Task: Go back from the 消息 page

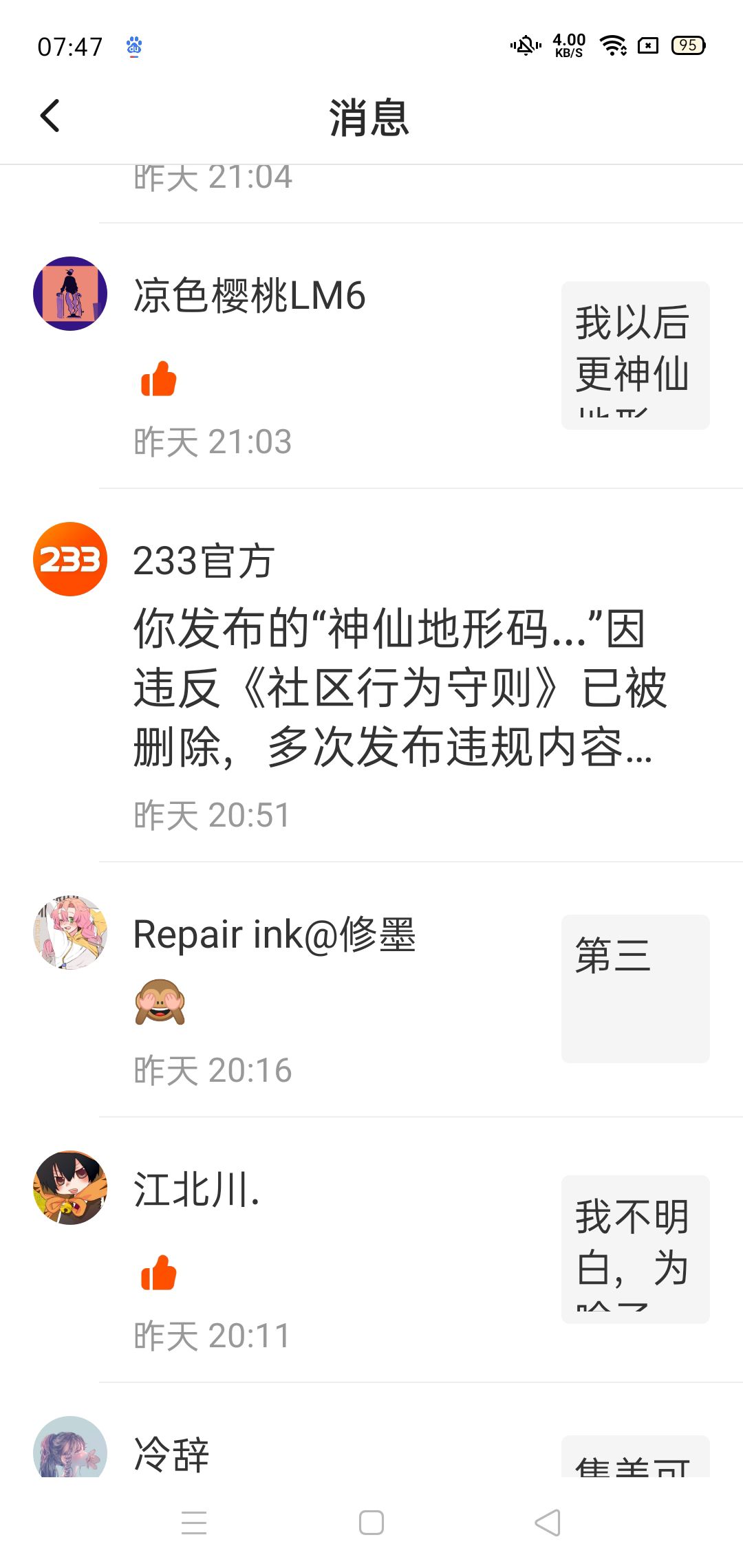Action: (x=50, y=116)
